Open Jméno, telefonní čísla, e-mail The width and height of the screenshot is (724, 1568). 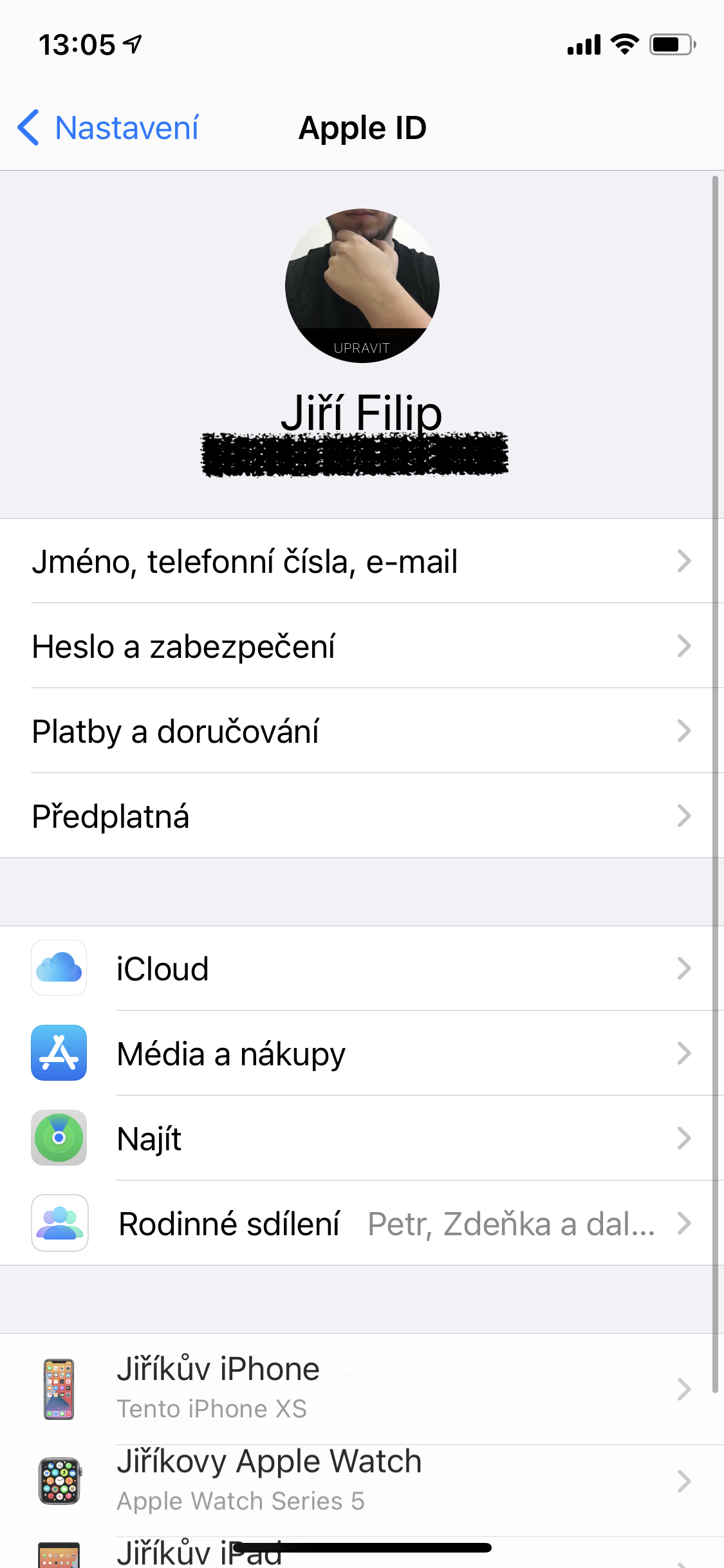[x=360, y=561]
